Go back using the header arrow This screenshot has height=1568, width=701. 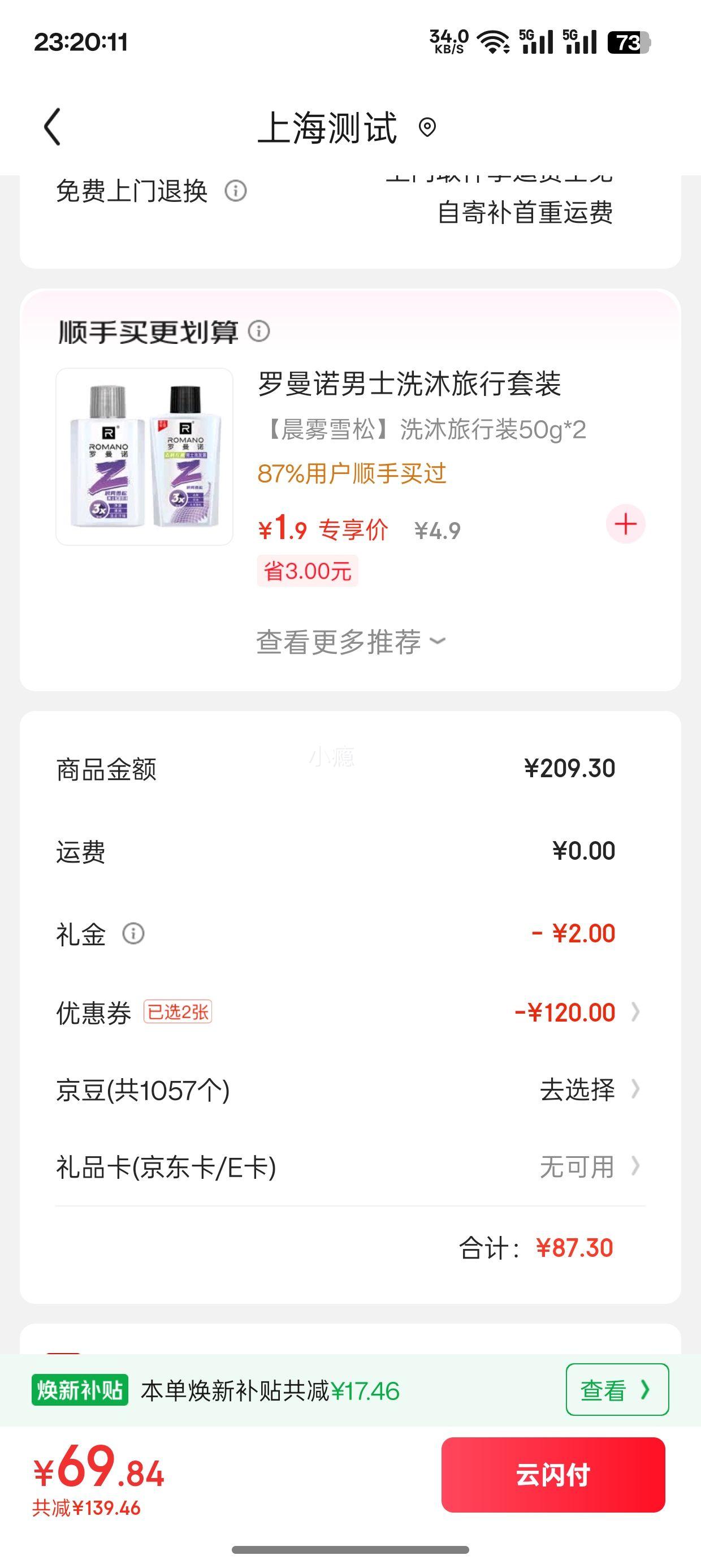tap(53, 127)
